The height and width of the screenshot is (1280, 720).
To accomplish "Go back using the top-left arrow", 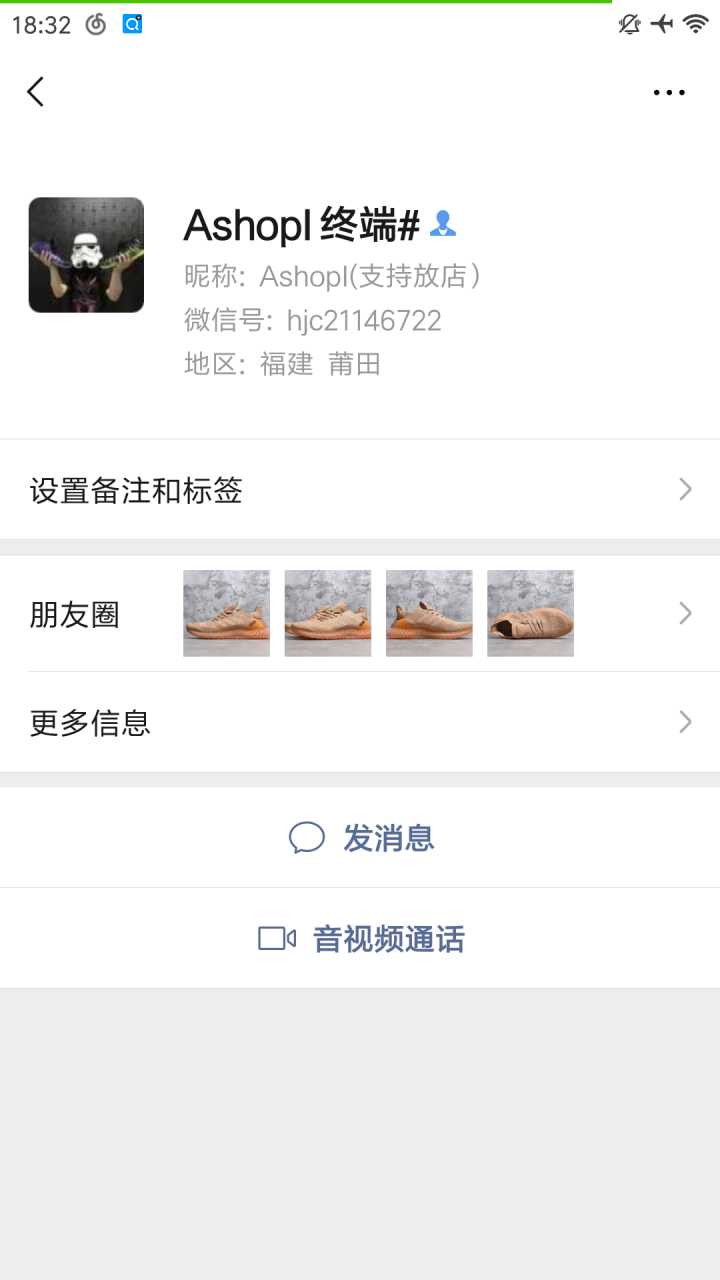I will tap(36, 92).
